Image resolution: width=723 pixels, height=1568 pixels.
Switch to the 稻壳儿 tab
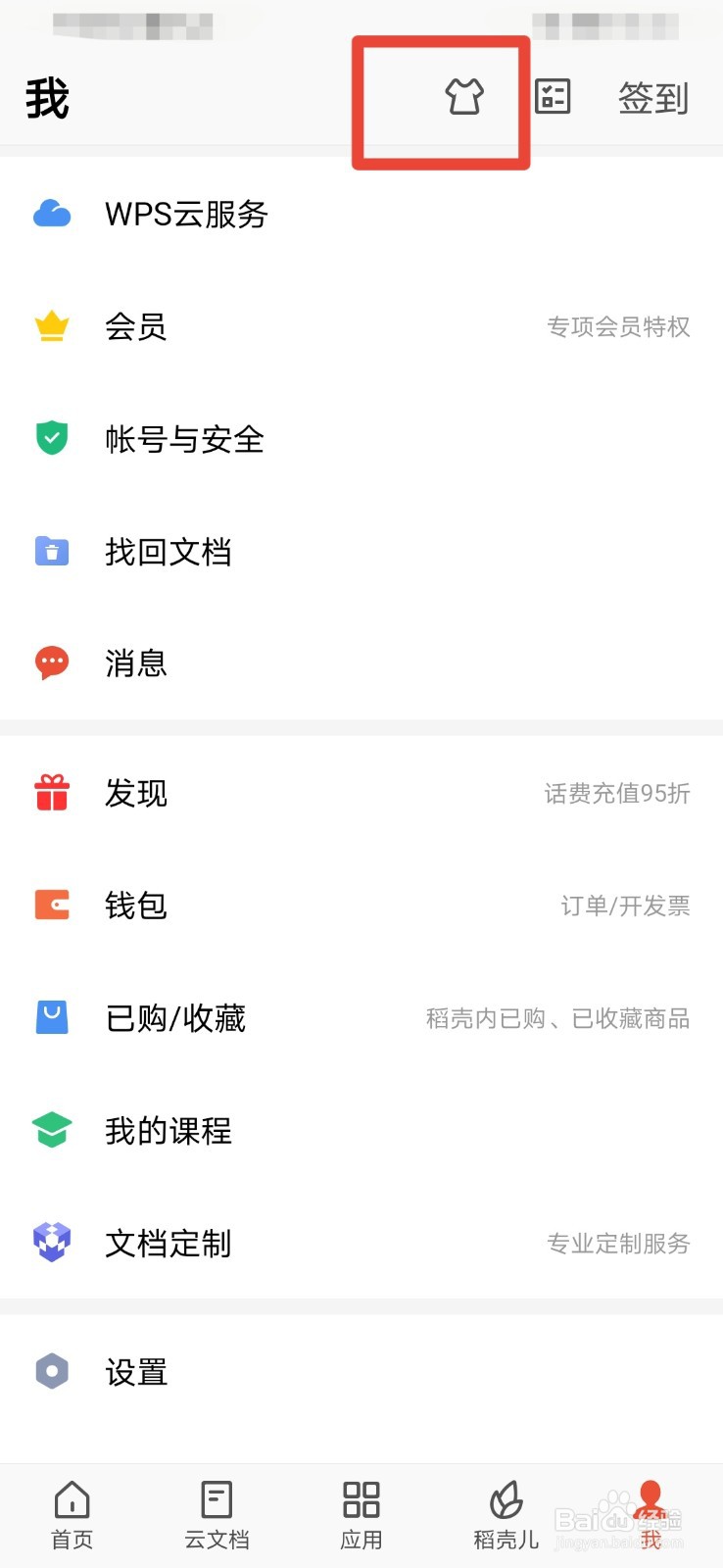(x=506, y=1514)
